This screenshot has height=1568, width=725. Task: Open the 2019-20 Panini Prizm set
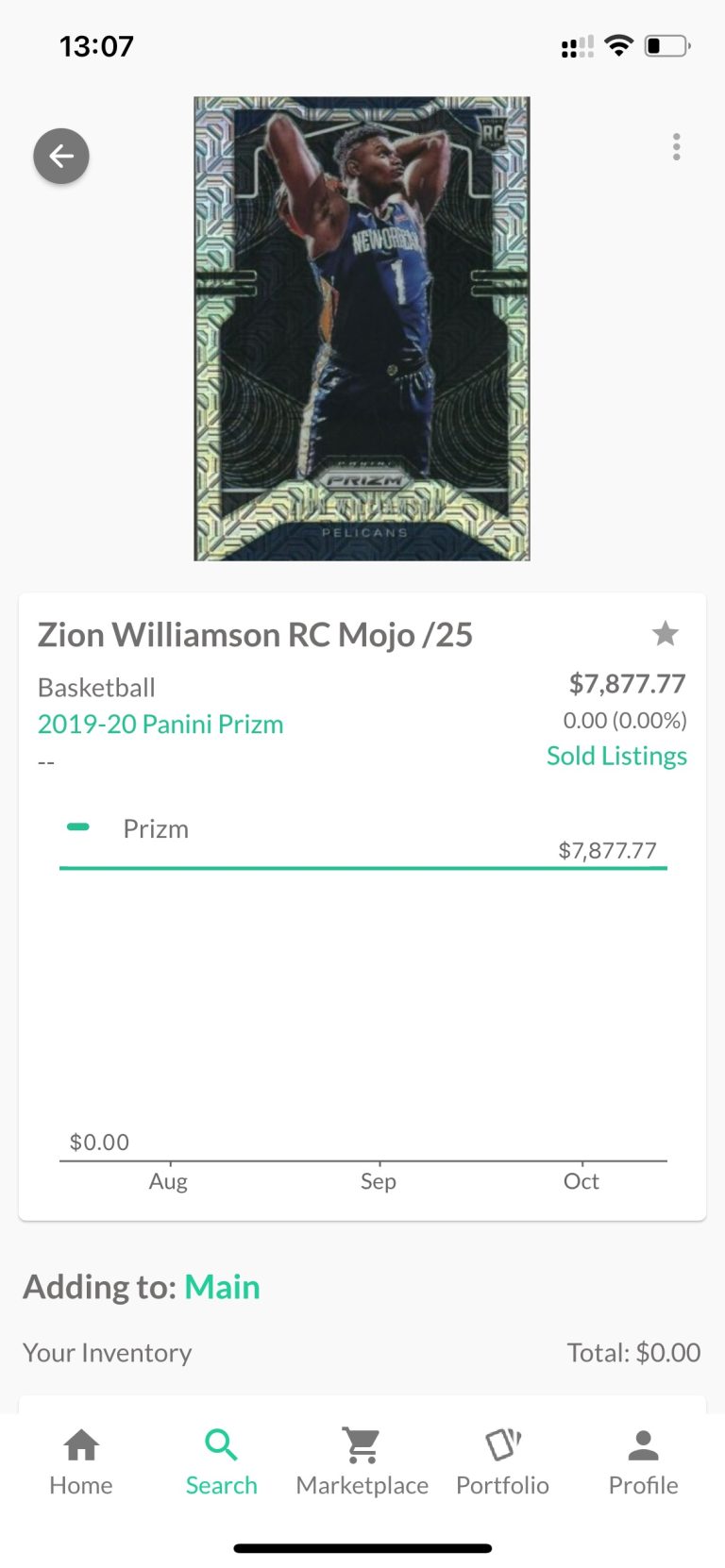160,724
